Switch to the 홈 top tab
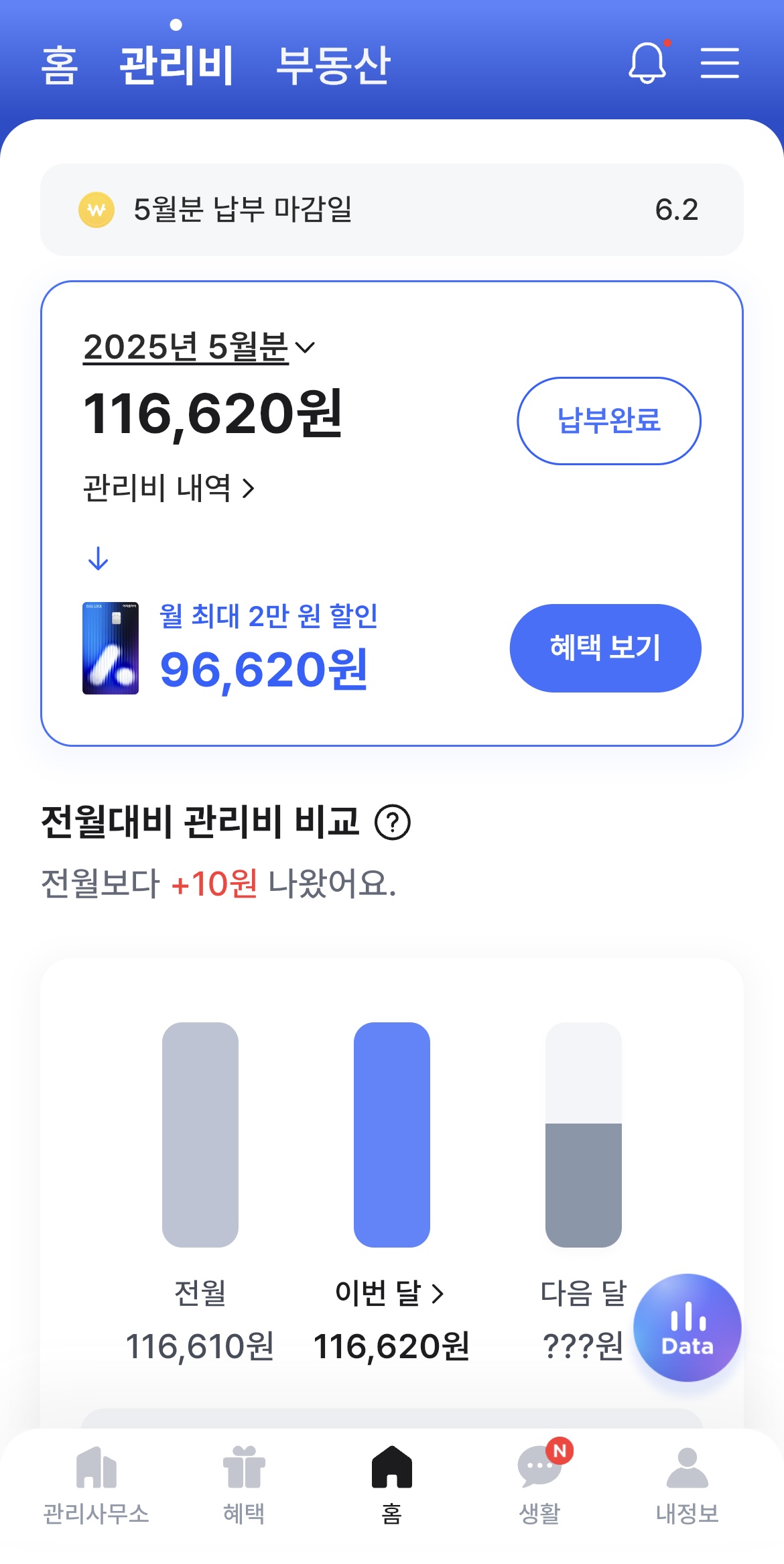Viewport: 784px width, 1564px height. (59, 66)
